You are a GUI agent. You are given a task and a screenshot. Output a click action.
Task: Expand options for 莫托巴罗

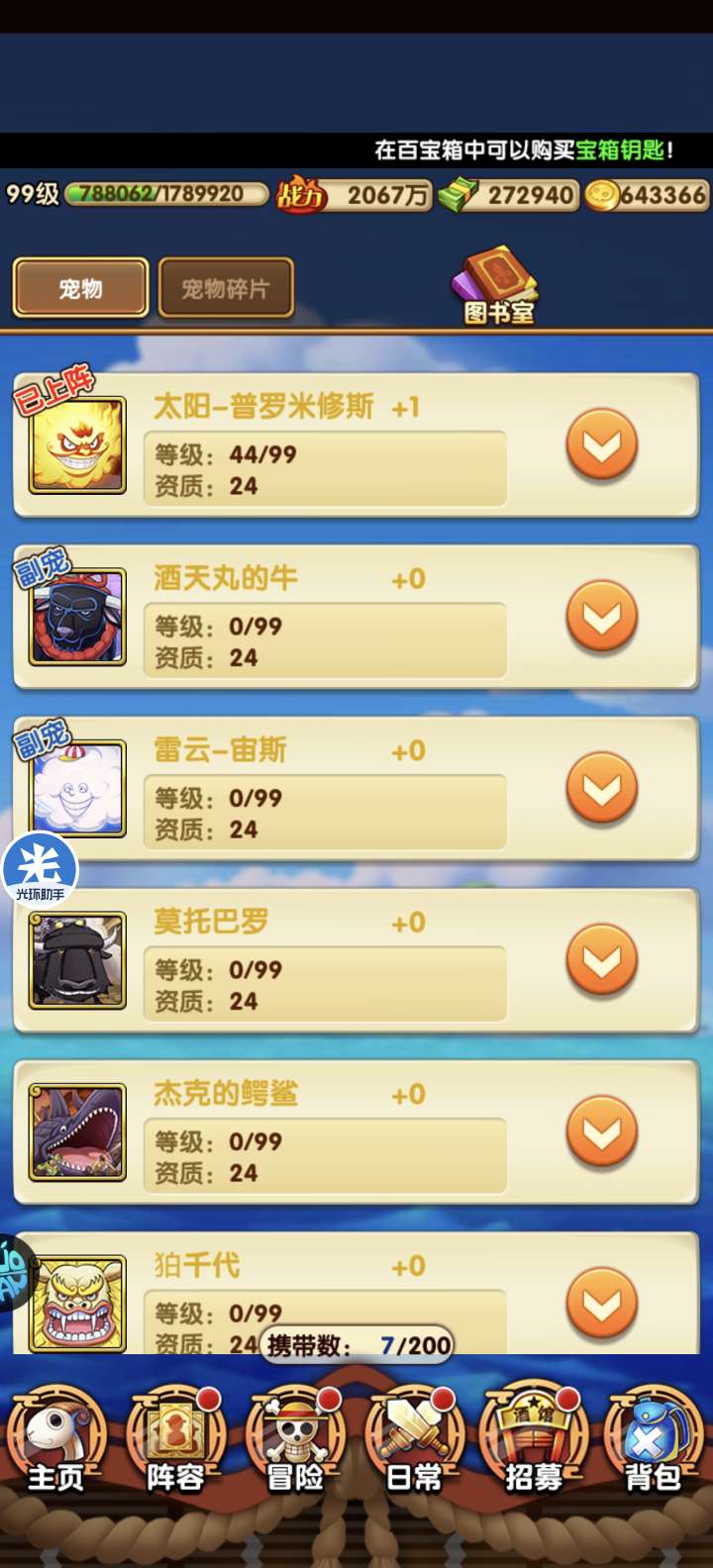tap(601, 959)
